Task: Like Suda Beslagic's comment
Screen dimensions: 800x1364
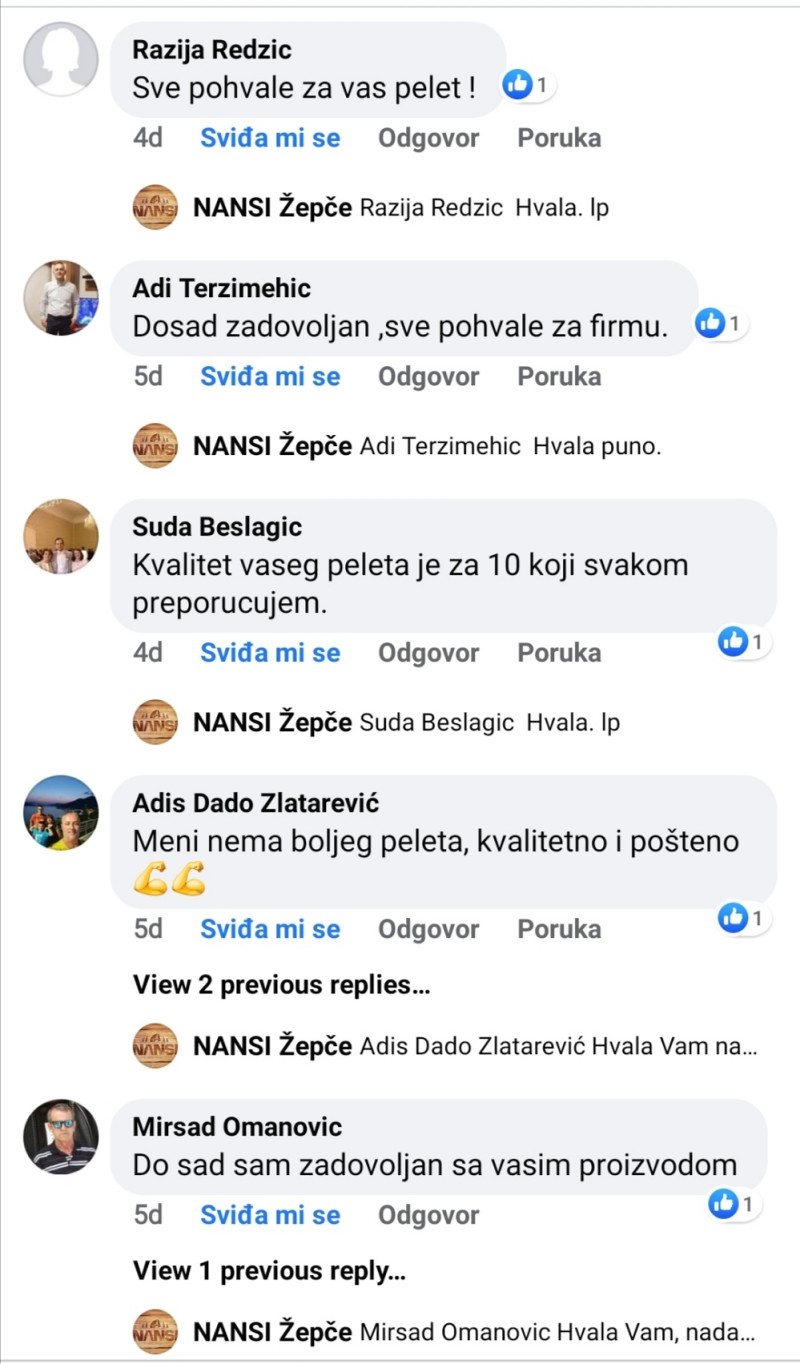Action: 270,653
